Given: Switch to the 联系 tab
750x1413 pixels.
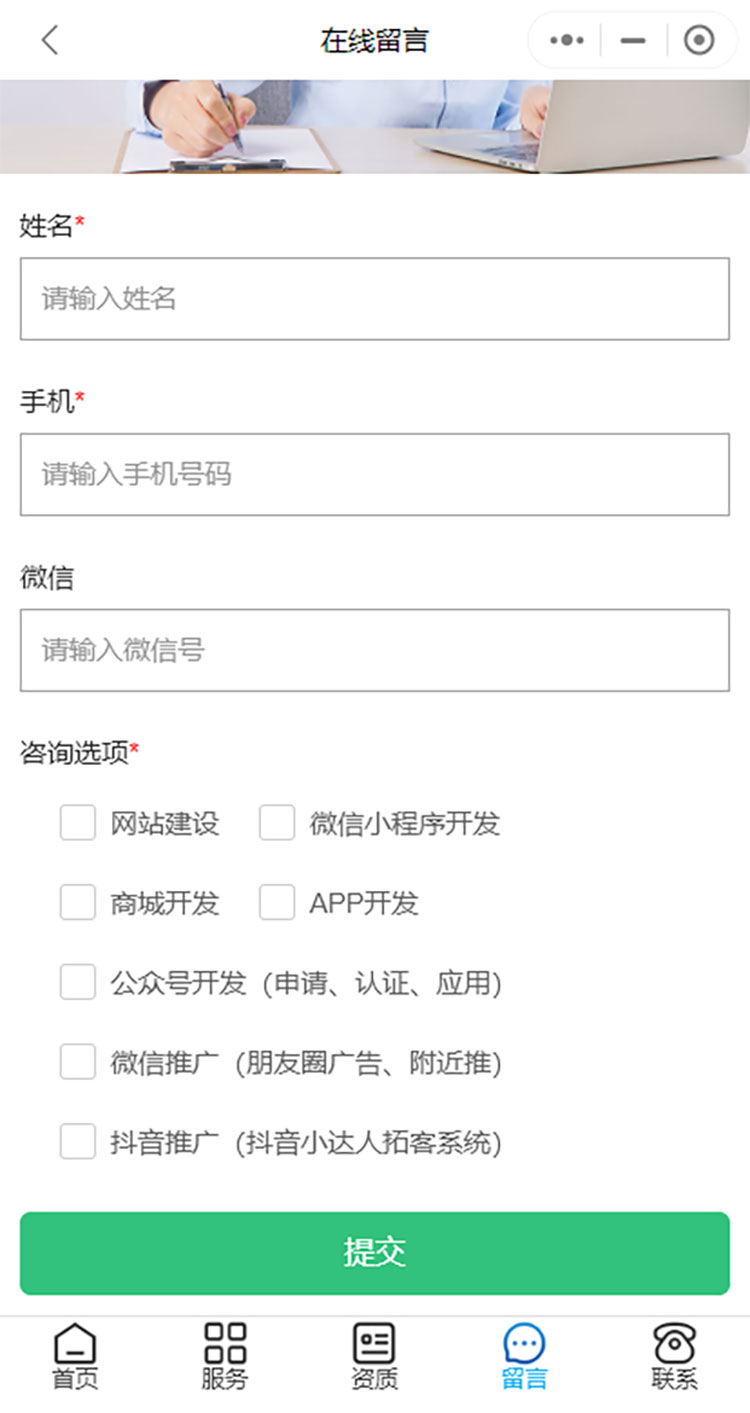Looking at the screenshot, I should pos(675,1357).
